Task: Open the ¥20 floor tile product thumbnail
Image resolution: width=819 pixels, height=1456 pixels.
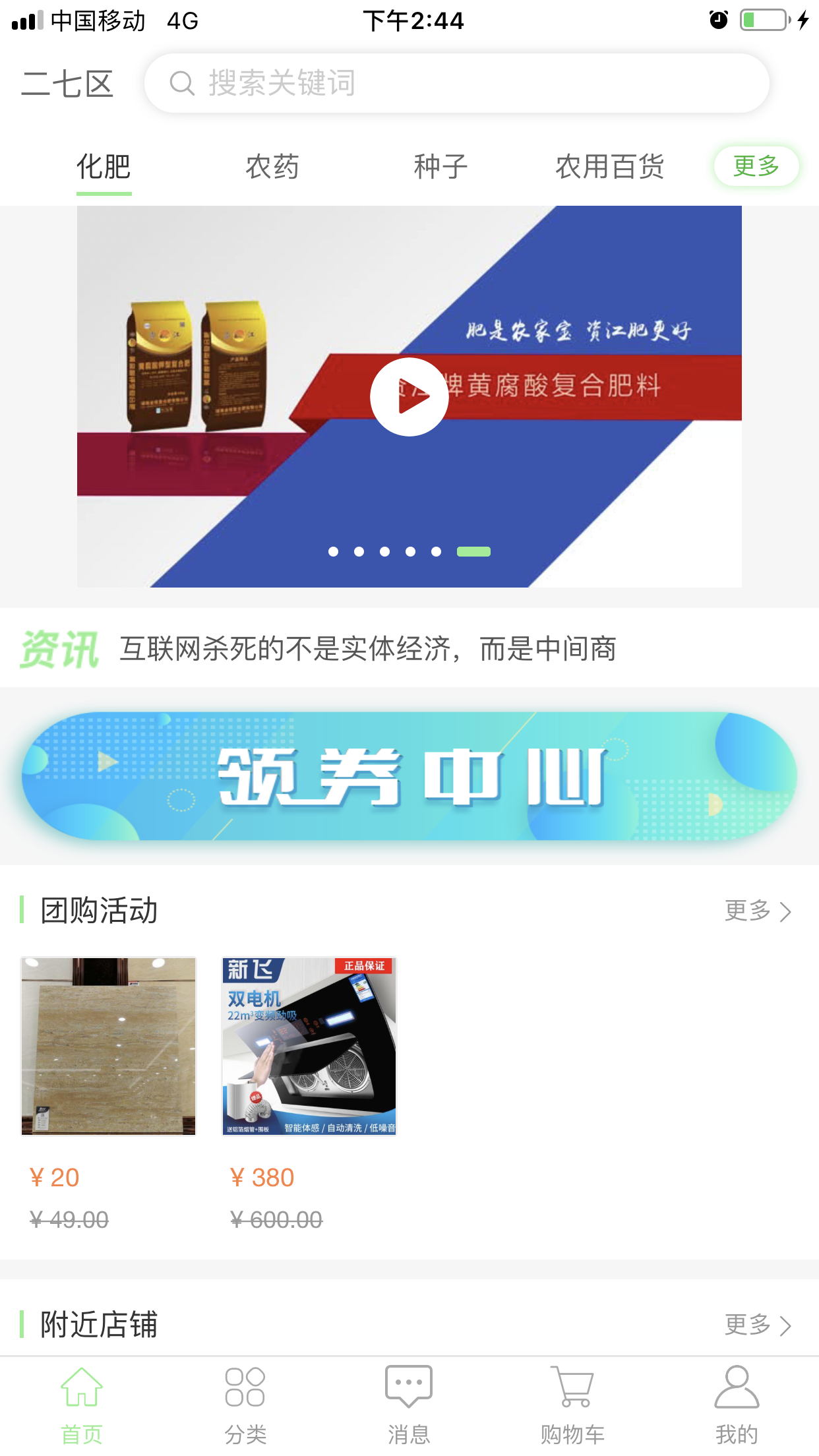Action: (x=108, y=1046)
